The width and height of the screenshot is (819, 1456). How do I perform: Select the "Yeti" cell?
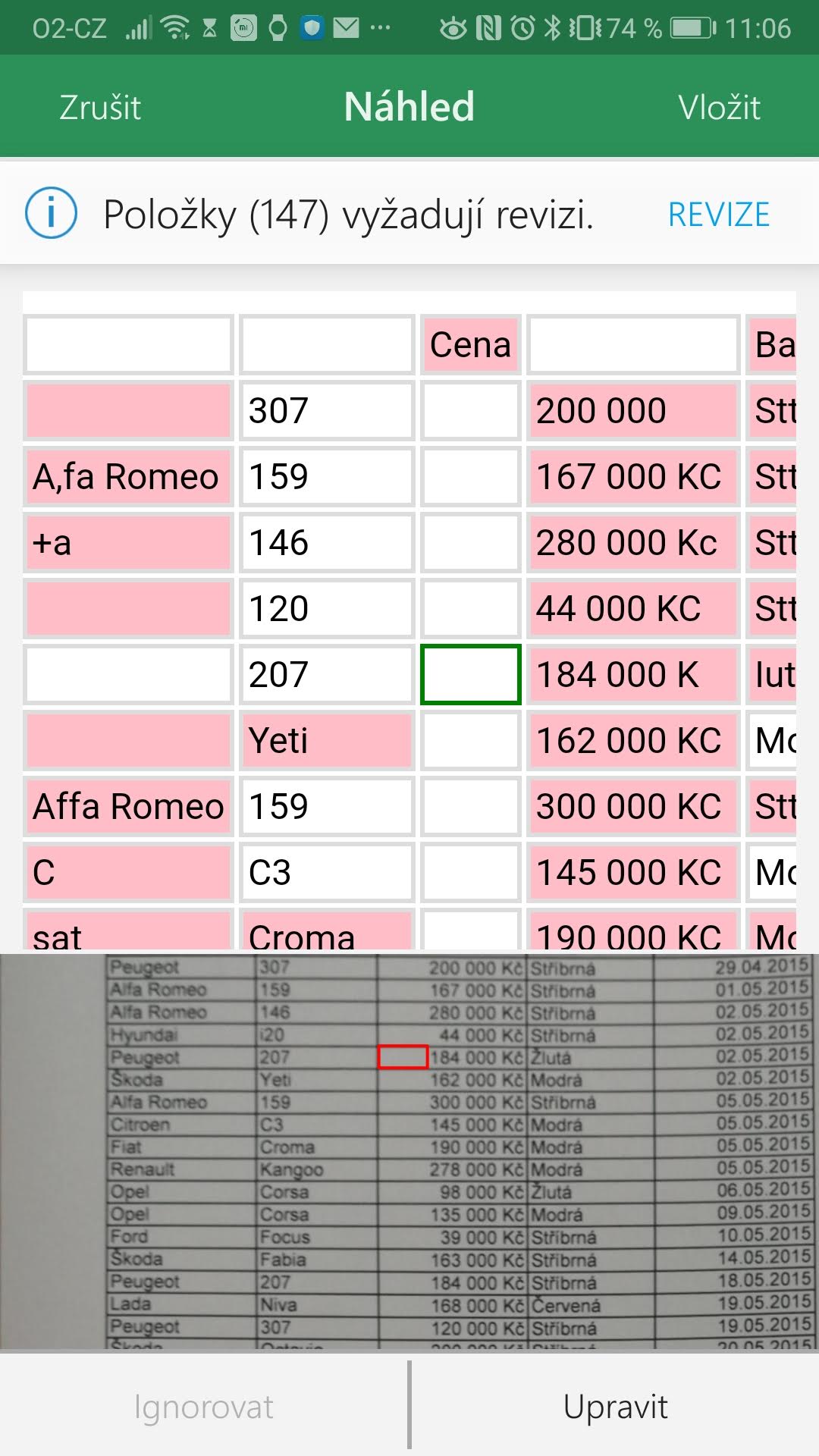326,741
